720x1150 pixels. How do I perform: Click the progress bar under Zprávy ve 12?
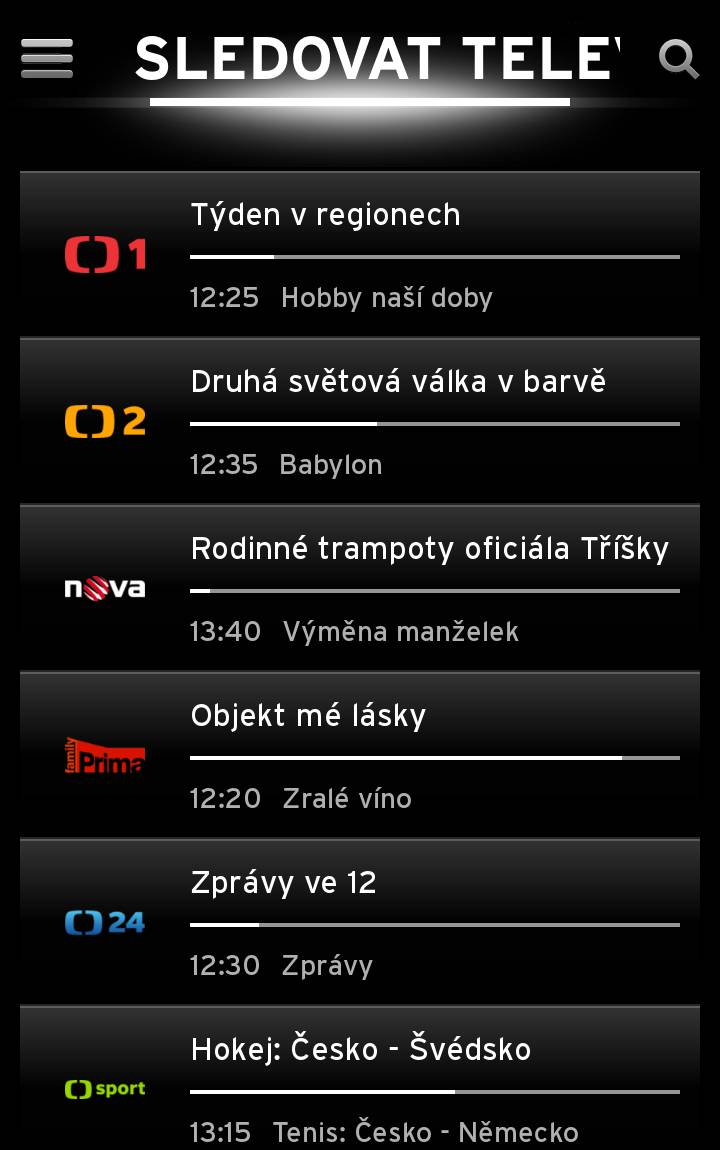[x=434, y=925]
